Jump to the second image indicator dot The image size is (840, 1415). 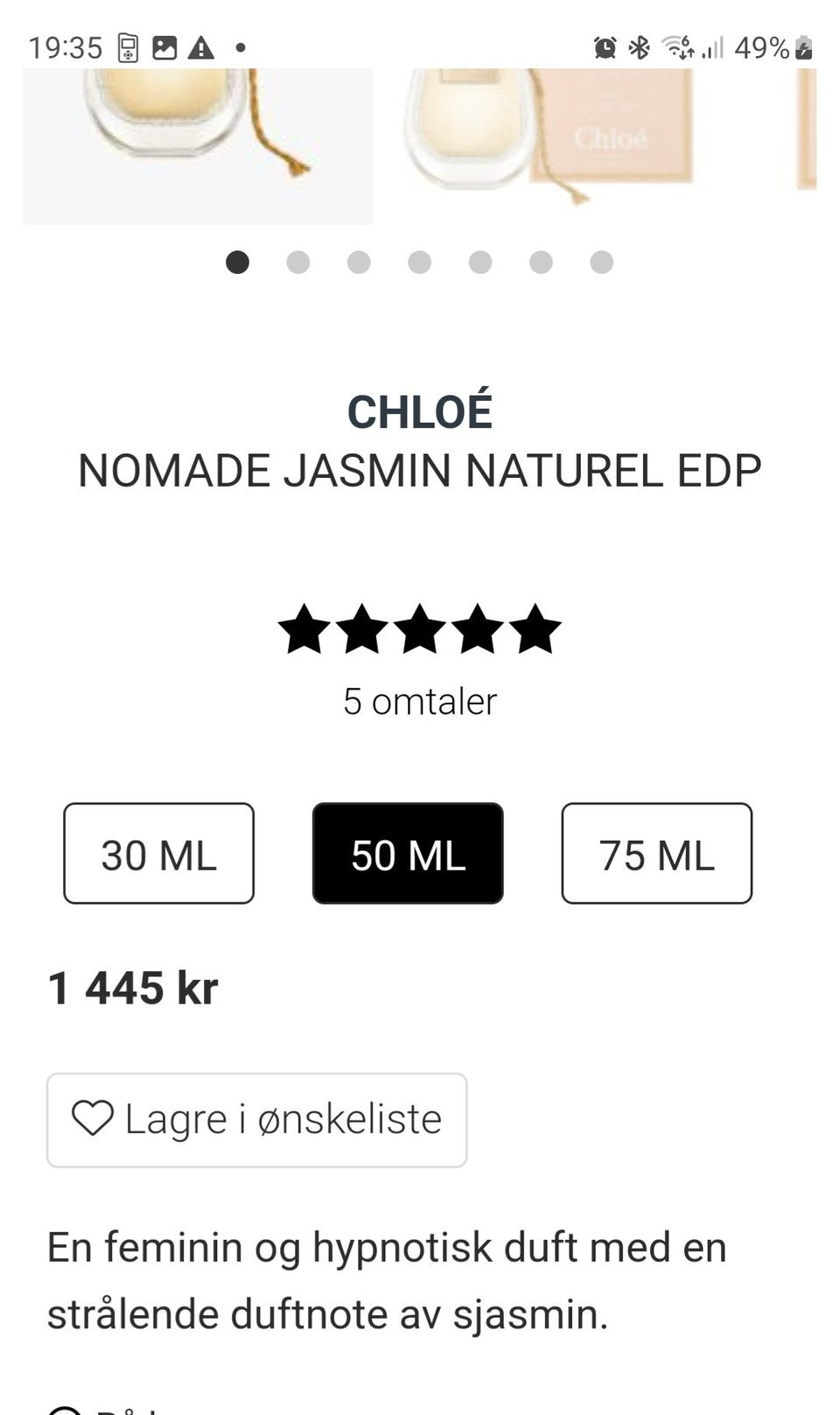click(x=298, y=263)
